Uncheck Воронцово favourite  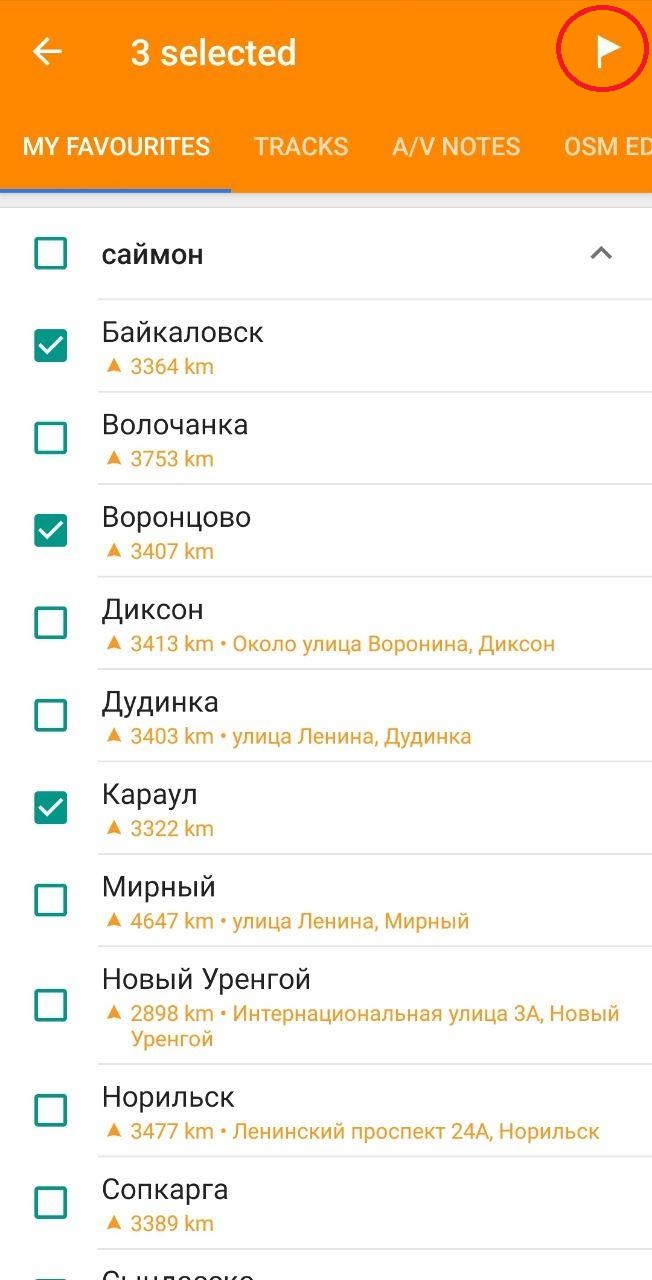[51, 531]
